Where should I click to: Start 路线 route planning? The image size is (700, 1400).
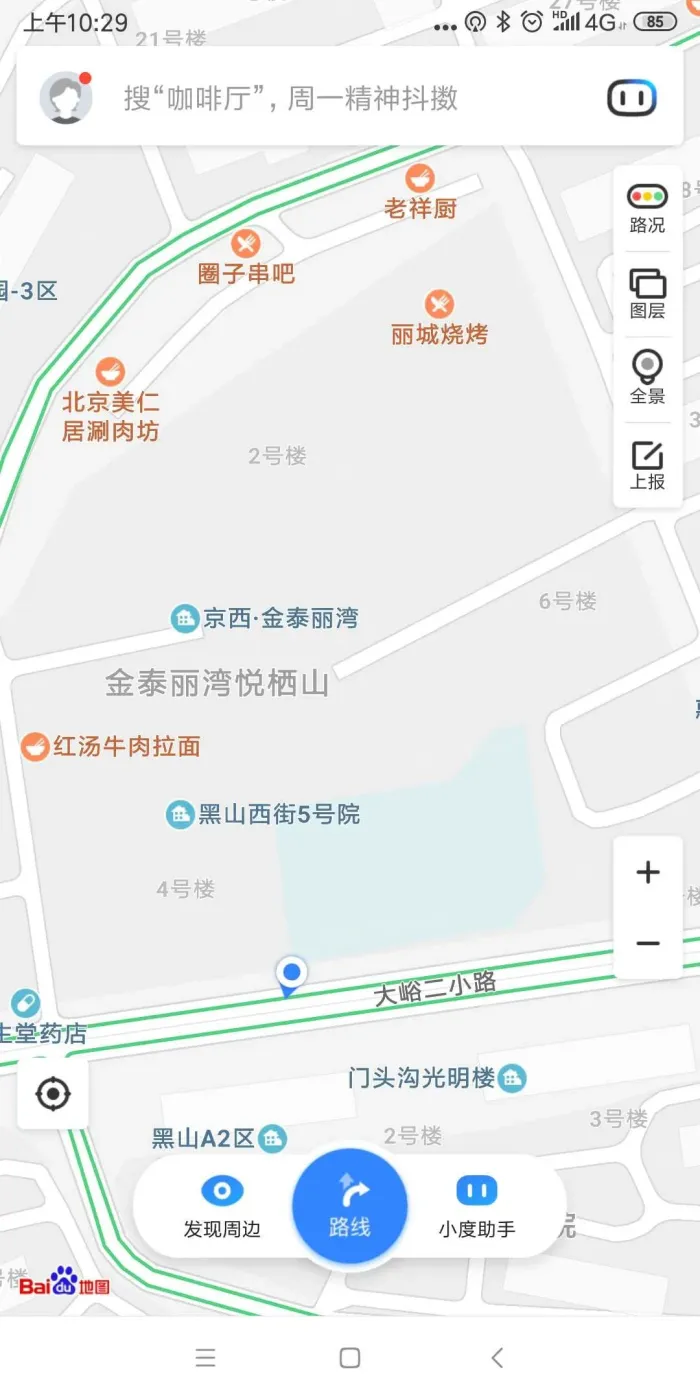[x=350, y=1205]
